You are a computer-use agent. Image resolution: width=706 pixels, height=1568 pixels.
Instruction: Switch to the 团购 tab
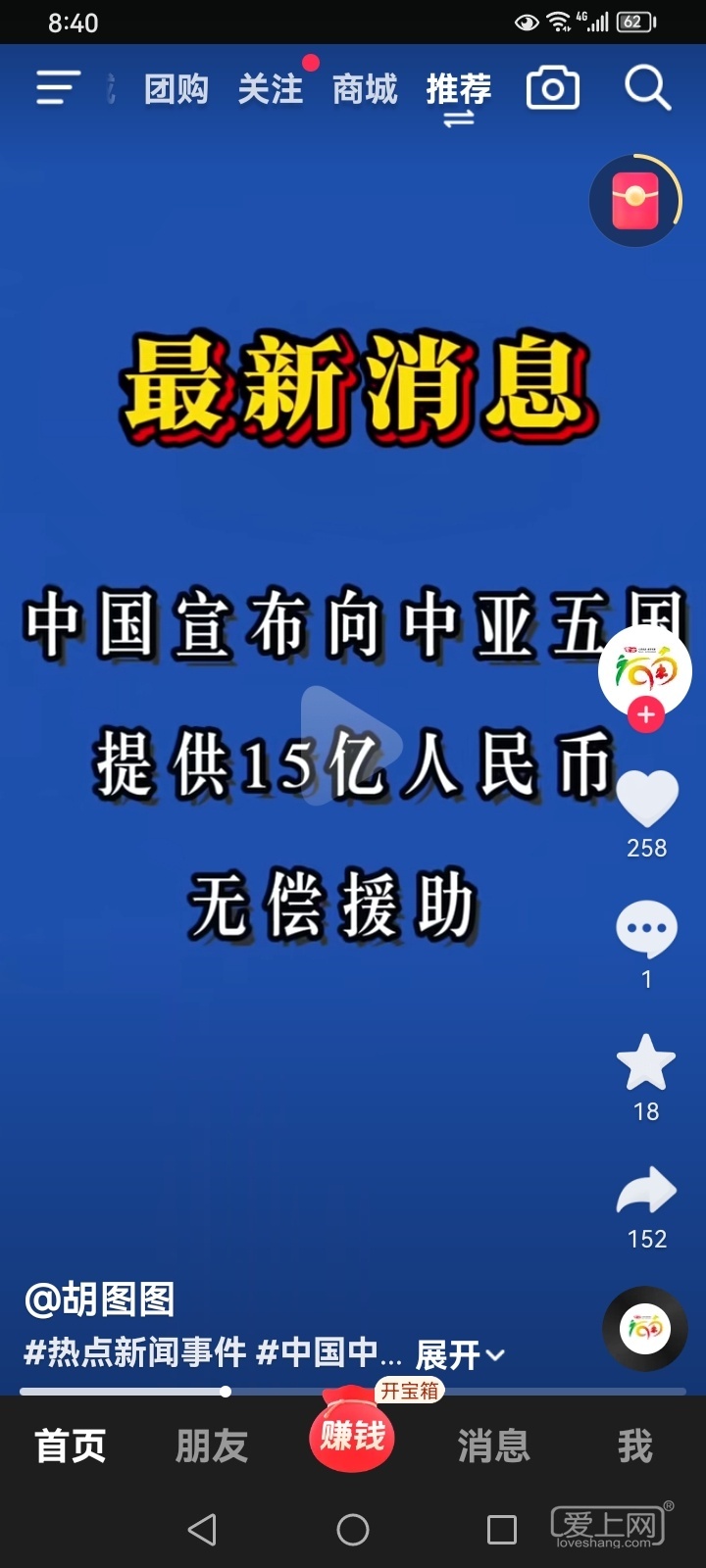(x=176, y=89)
